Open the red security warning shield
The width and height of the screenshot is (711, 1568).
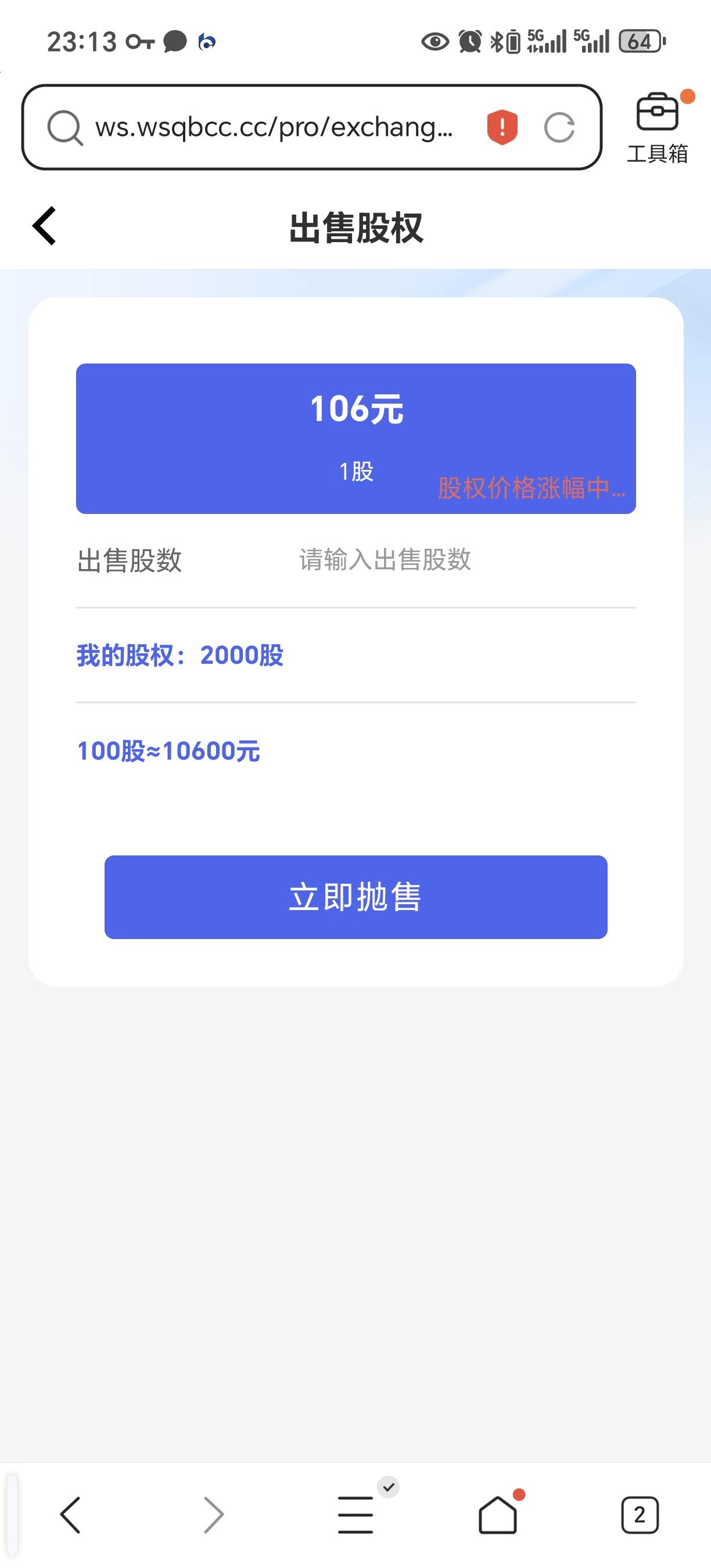pyautogui.click(x=502, y=127)
